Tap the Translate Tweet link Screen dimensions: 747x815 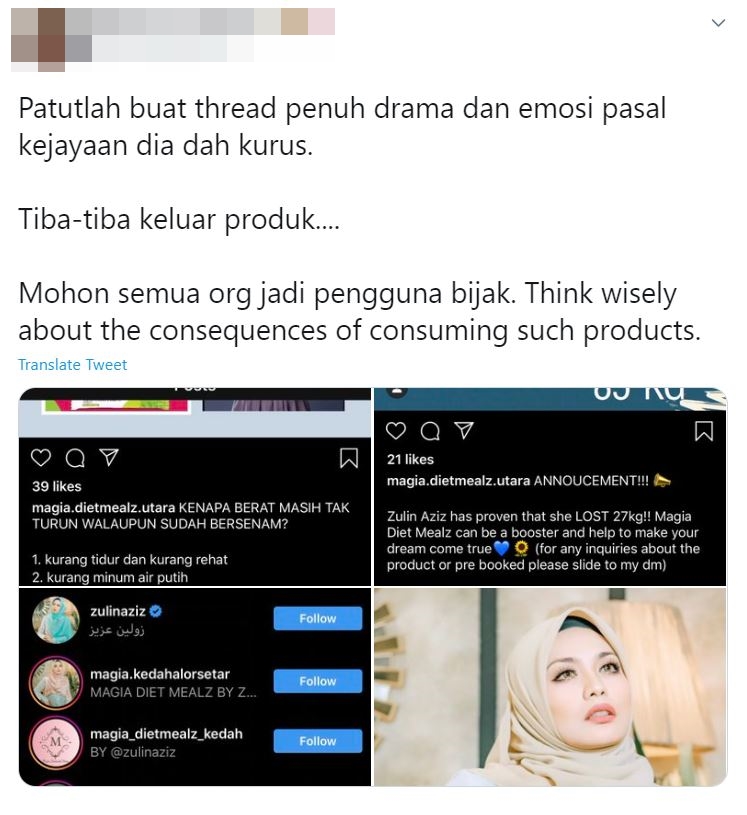[73, 365]
